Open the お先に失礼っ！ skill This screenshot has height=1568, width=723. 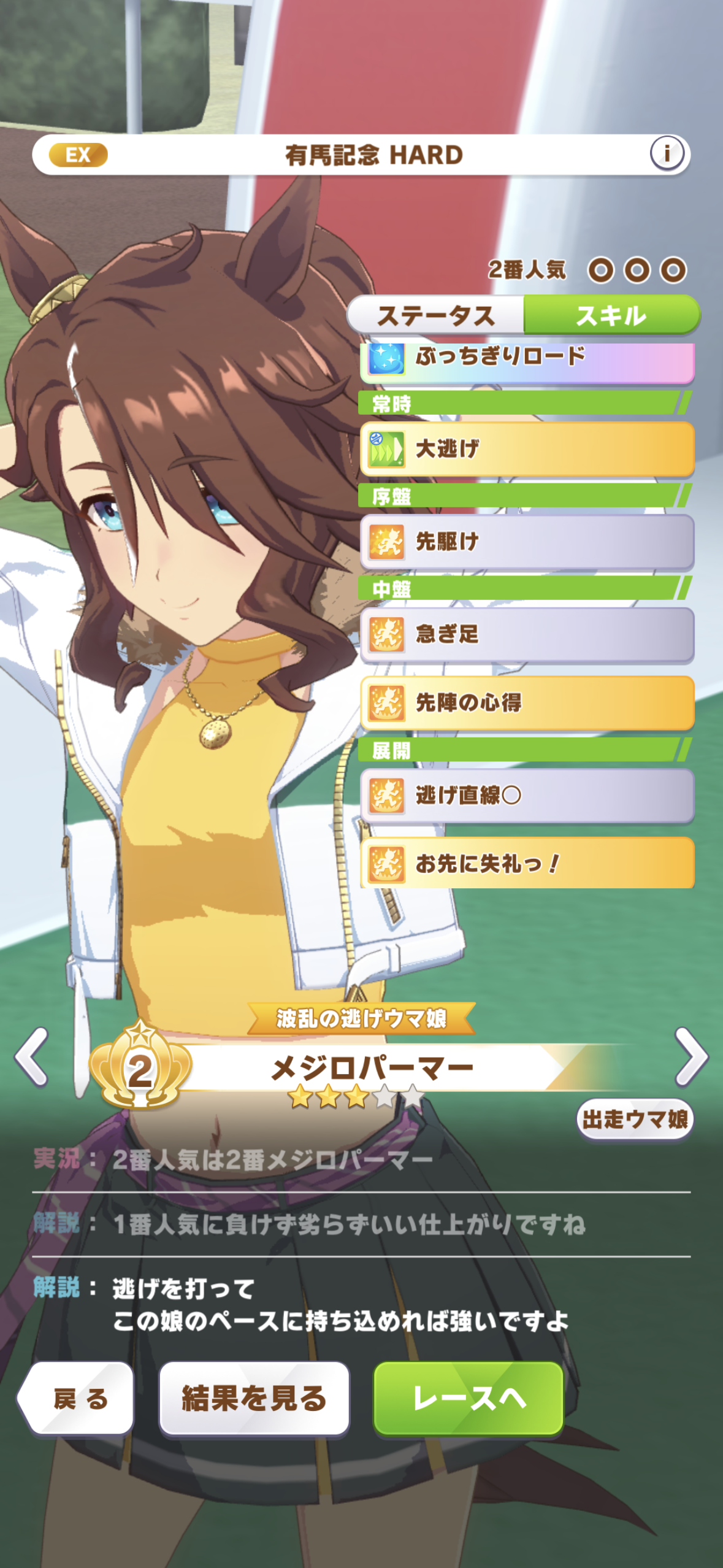point(527,864)
